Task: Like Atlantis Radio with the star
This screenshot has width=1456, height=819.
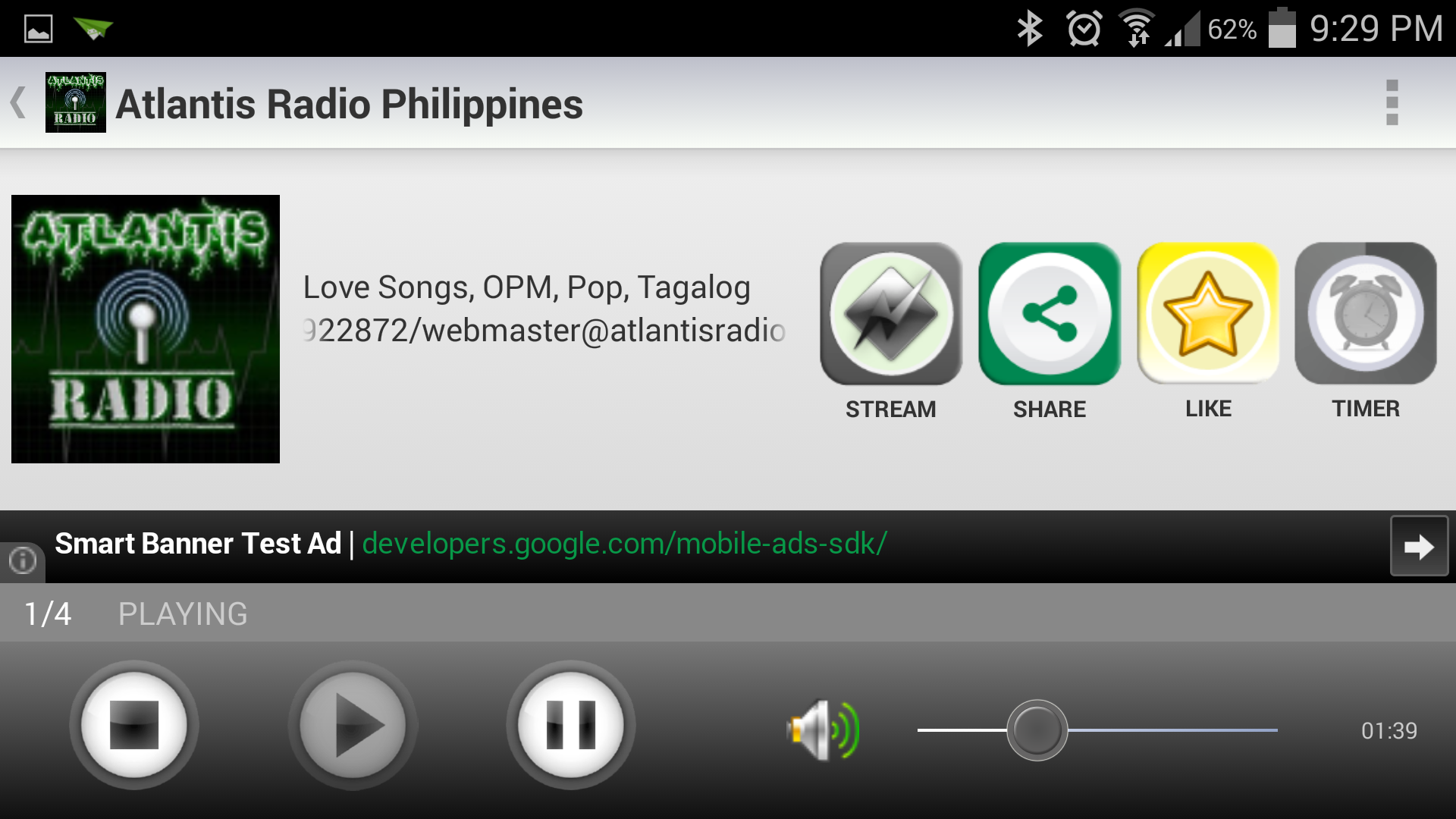Action: (1208, 315)
